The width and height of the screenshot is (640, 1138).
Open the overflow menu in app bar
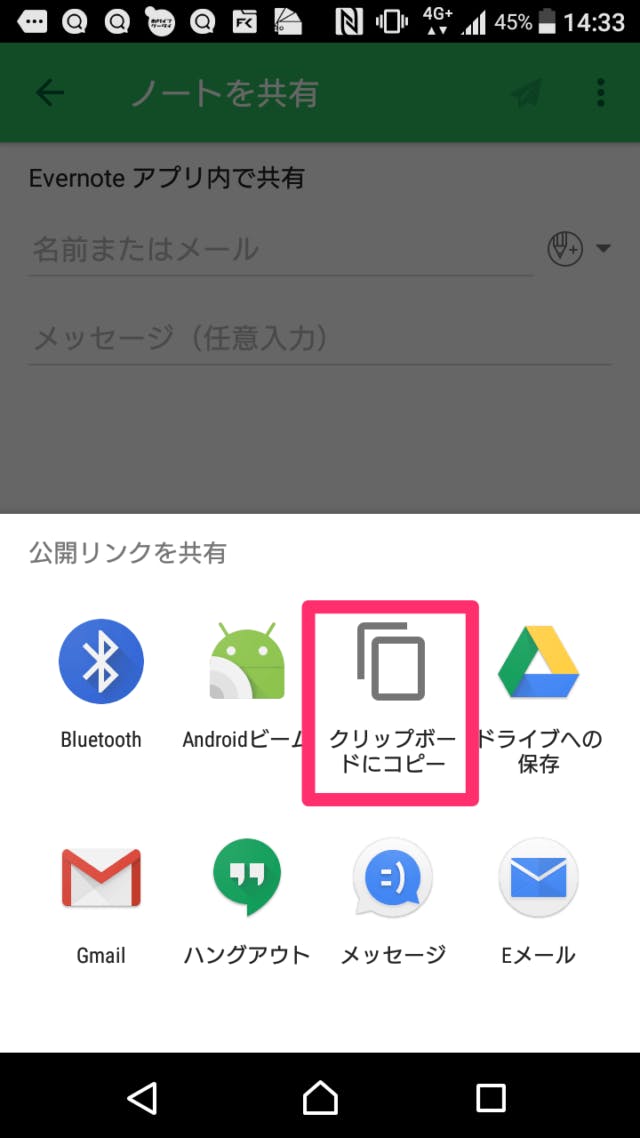(x=601, y=94)
